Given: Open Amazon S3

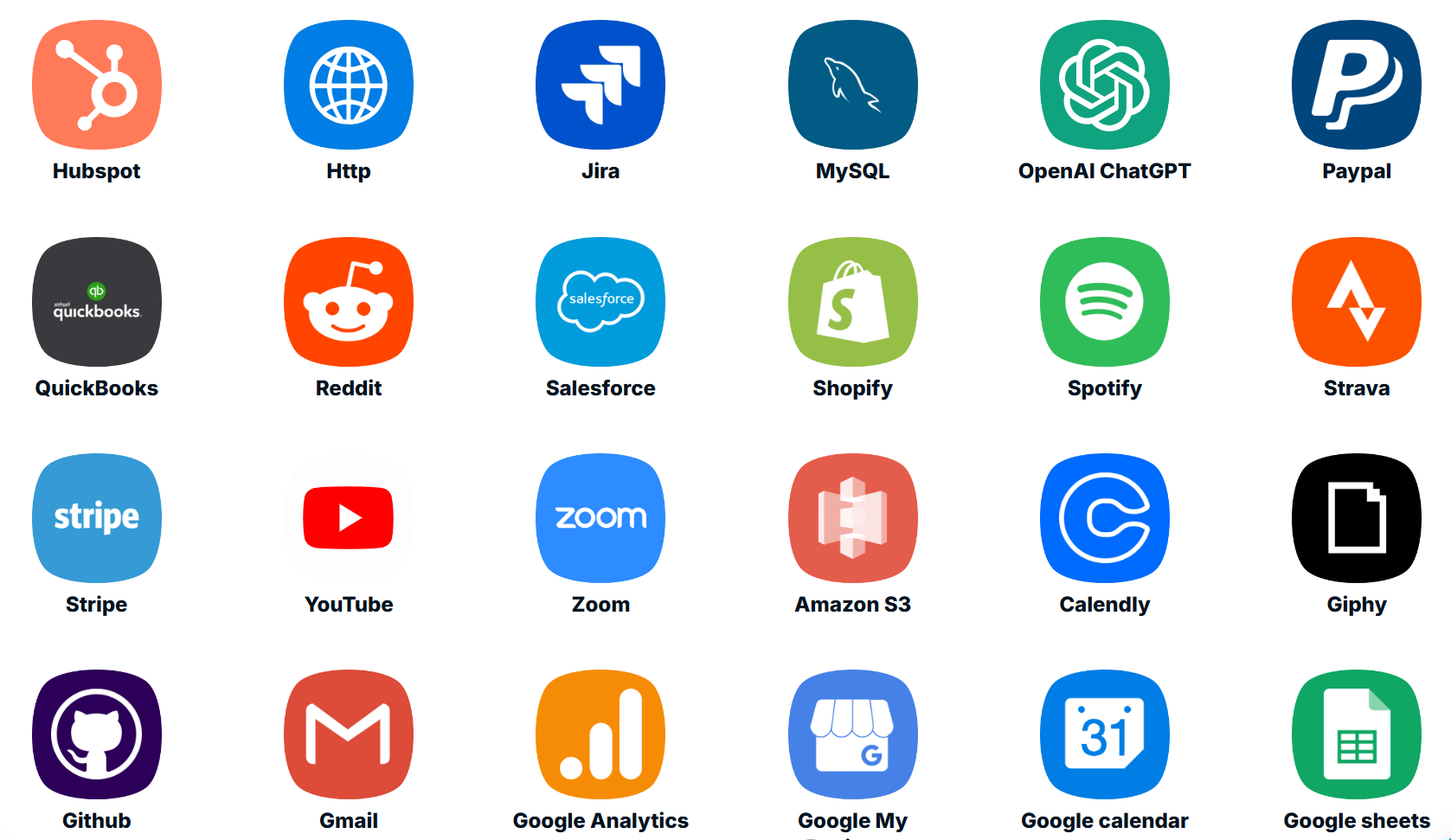Looking at the screenshot, I should [852, 518].
